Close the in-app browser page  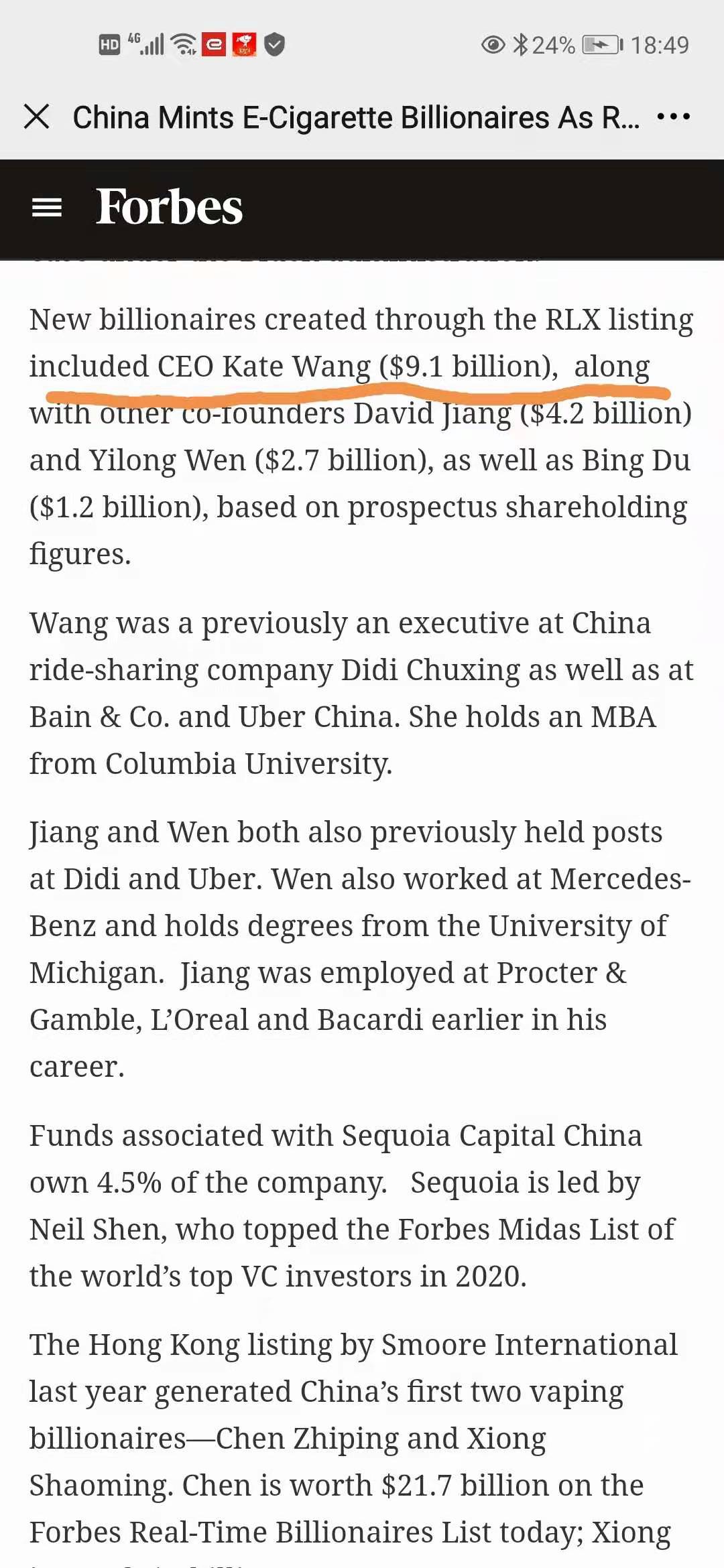pyautogui.click(x=36, y=117)
